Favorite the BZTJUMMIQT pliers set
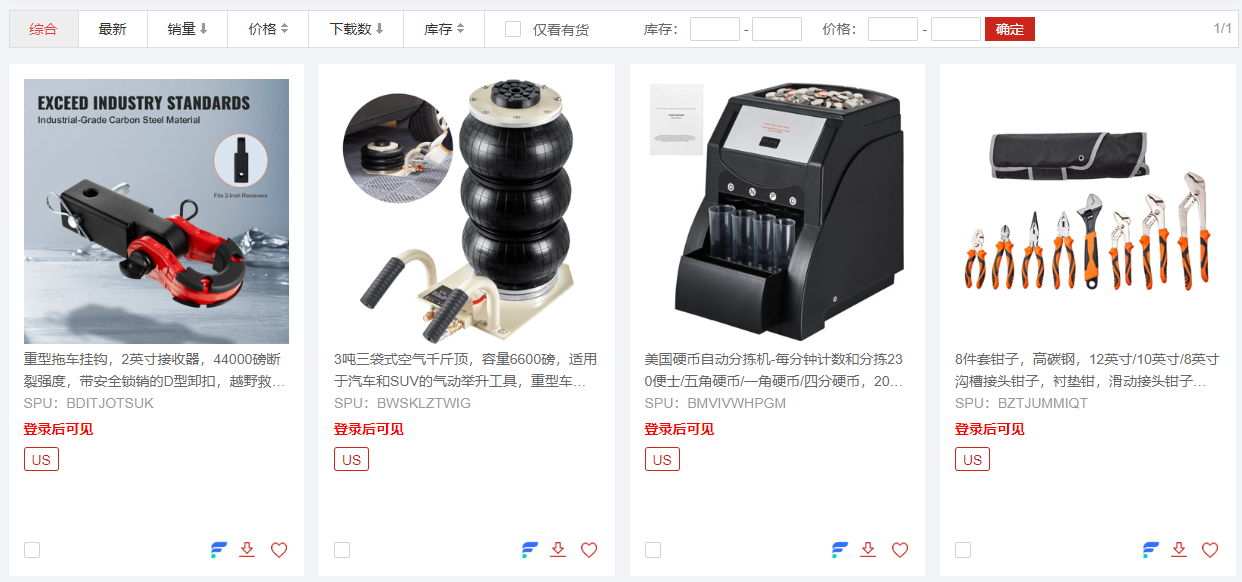 click(1210, 550)
